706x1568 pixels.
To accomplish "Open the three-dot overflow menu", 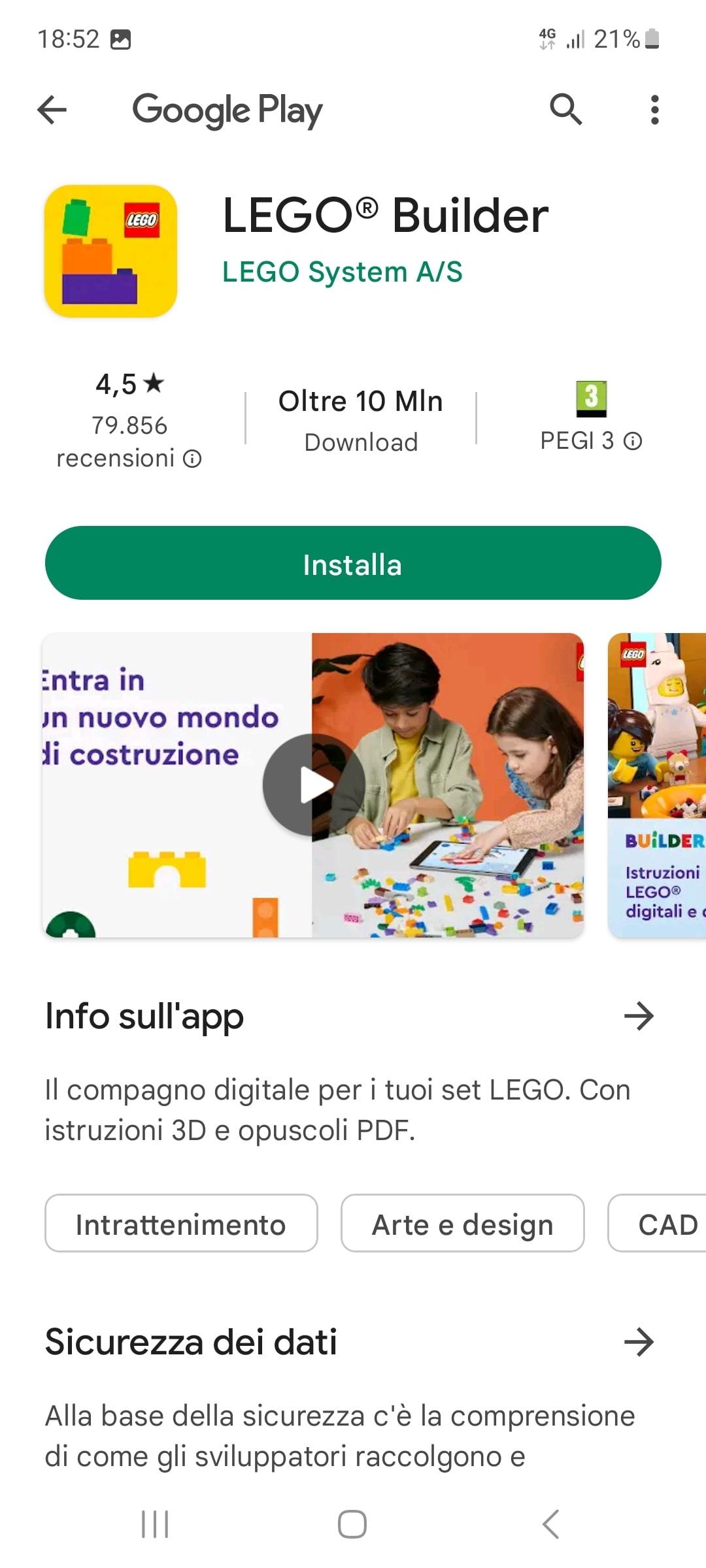I will [654, 110].
